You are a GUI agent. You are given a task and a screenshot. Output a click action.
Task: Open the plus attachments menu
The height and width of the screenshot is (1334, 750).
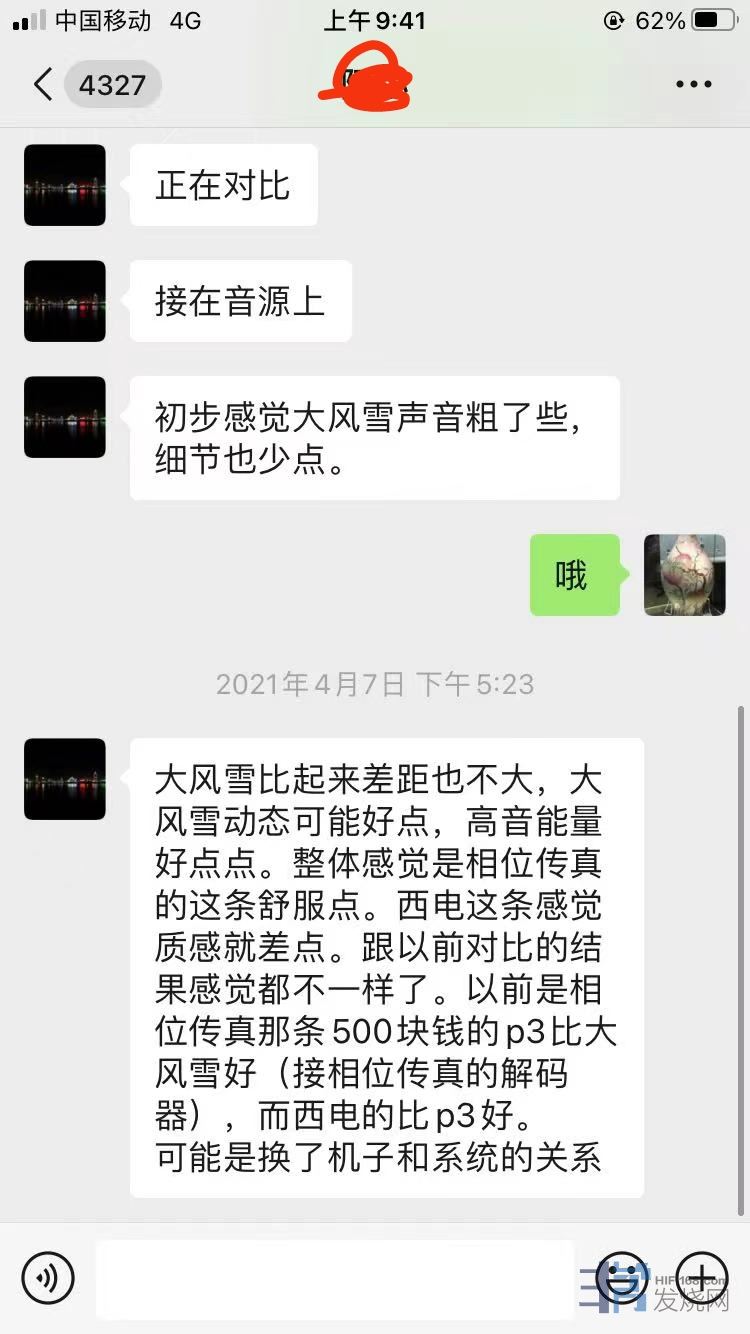(x=702, y=1277)
